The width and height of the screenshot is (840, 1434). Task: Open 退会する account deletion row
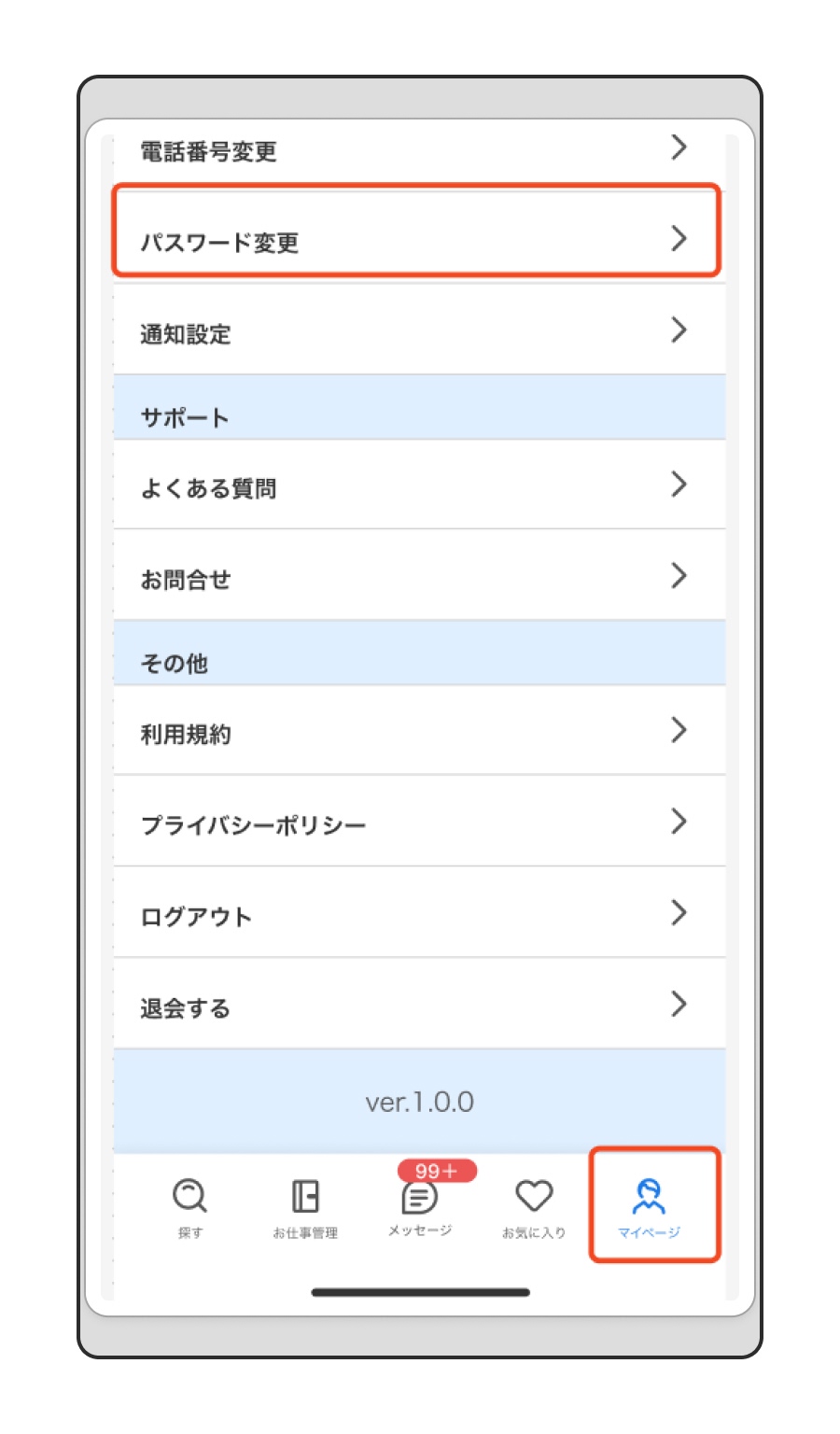pyautogui.click(x=418, y=1006)
